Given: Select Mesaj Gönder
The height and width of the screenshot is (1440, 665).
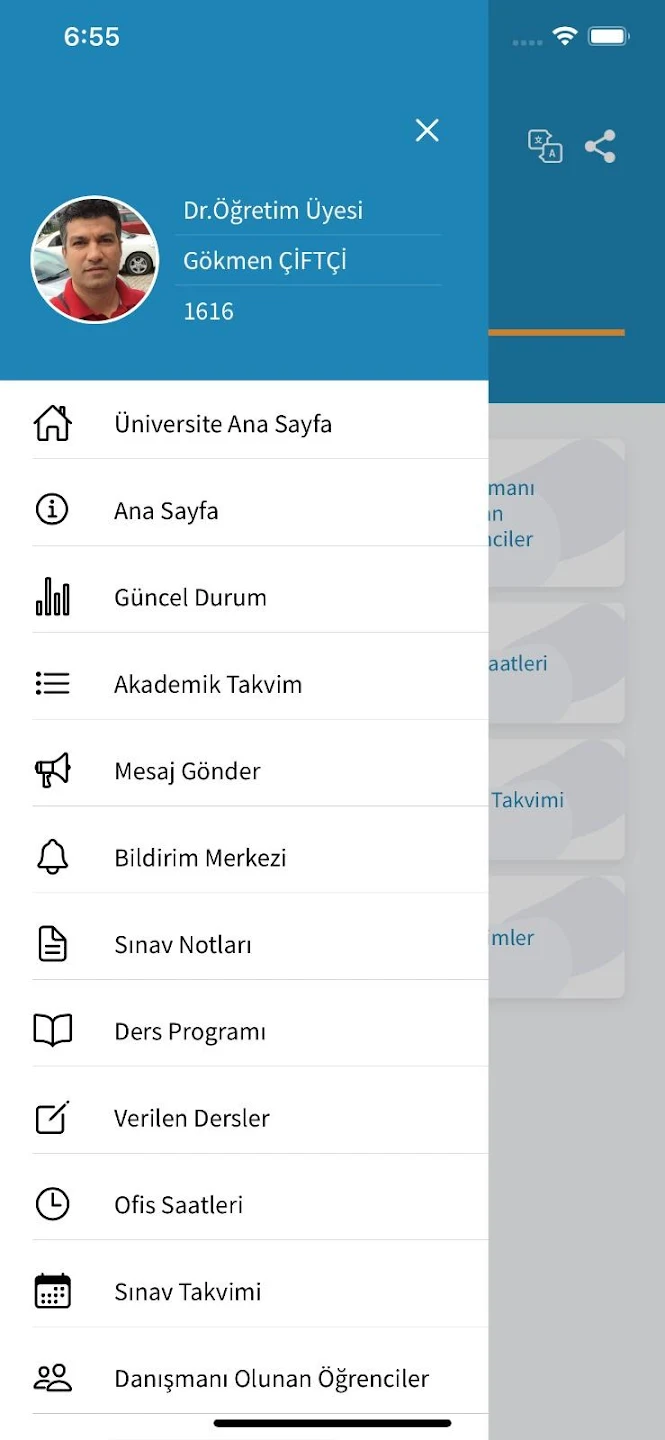Looking at the screenshot, I should (x=244, y=771).
